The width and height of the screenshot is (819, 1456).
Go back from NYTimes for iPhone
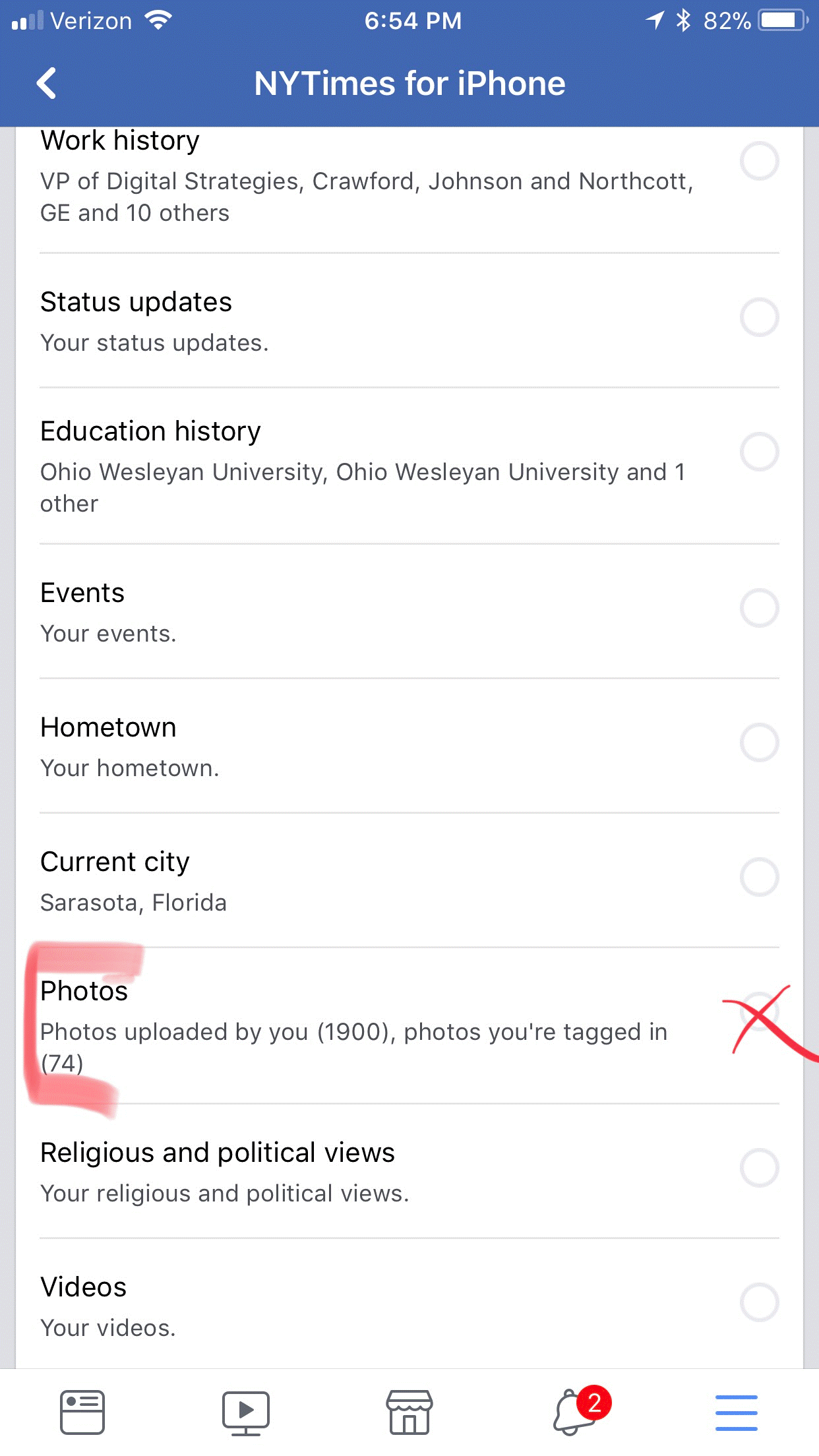(46, 84)
